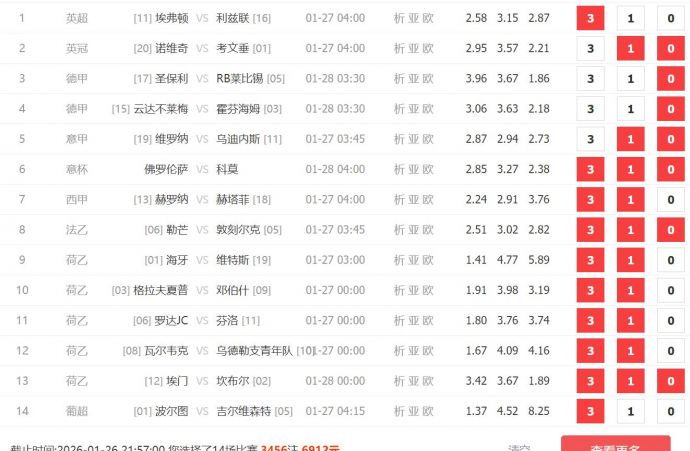Deselect 0 for 云达不莱梅 VS 霍芬海姆
The width and height of the screenshot is (690, 451).
point(669,109)
